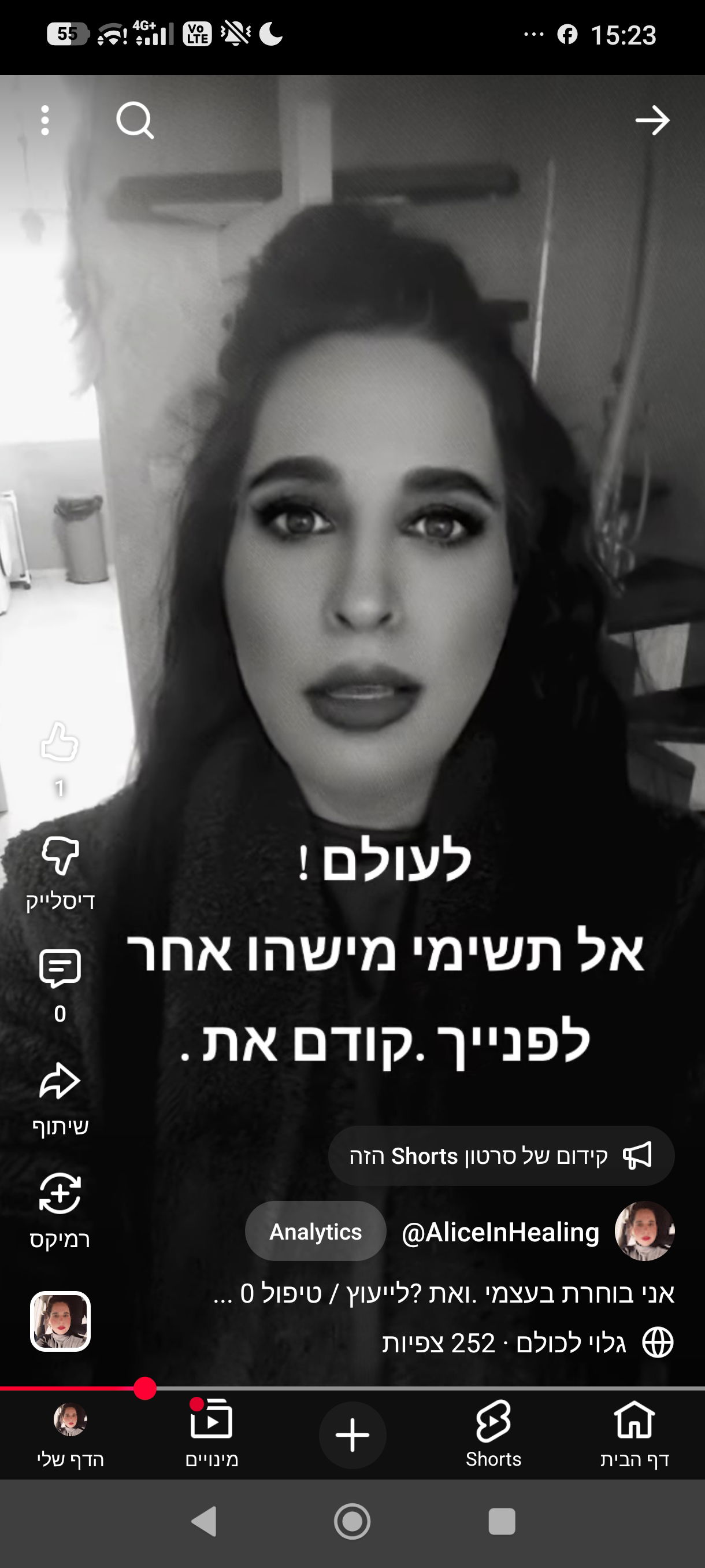
Task: Remix this Short with רמיקס
Action: click(x=60, y=1195)
